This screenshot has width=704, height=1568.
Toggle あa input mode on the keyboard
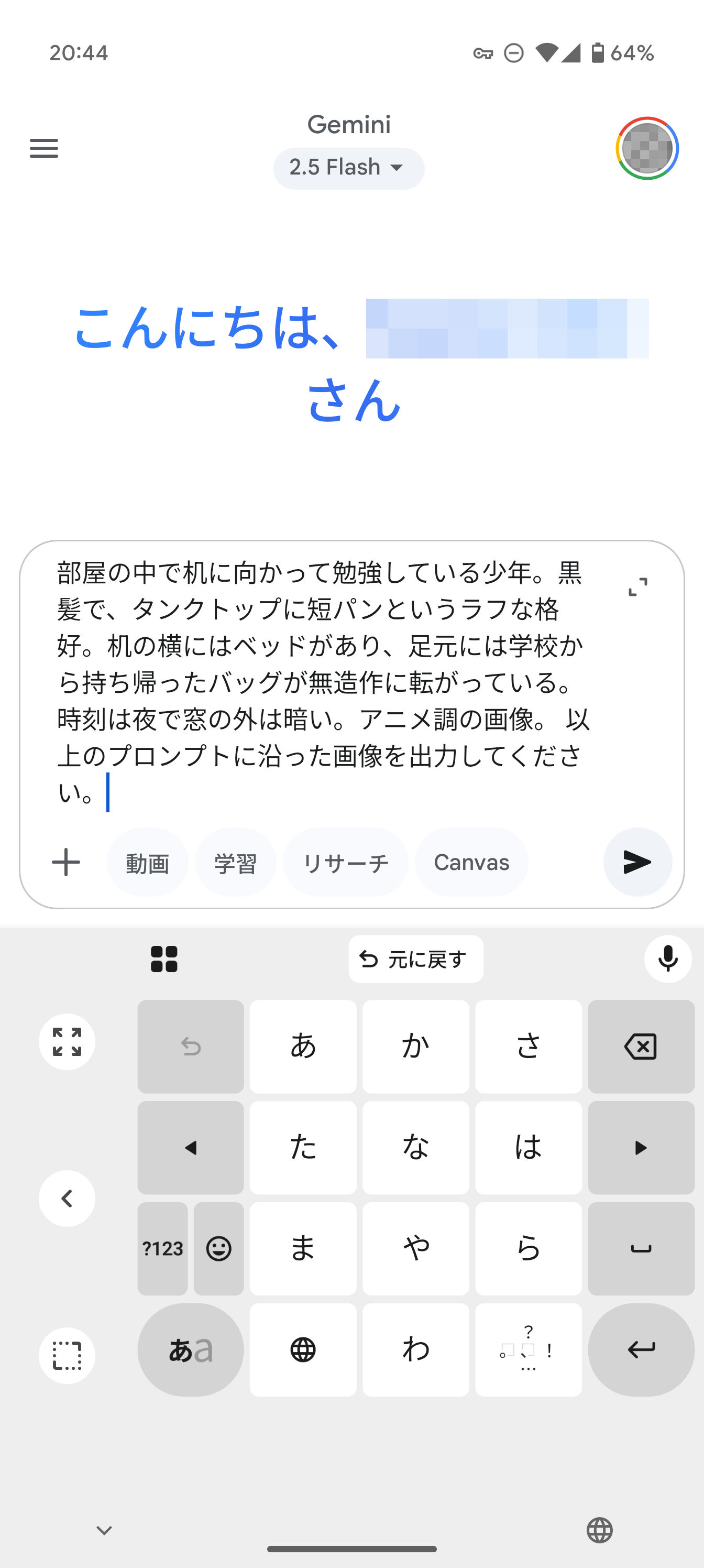pyautogui.click(x=191, y=1349)
